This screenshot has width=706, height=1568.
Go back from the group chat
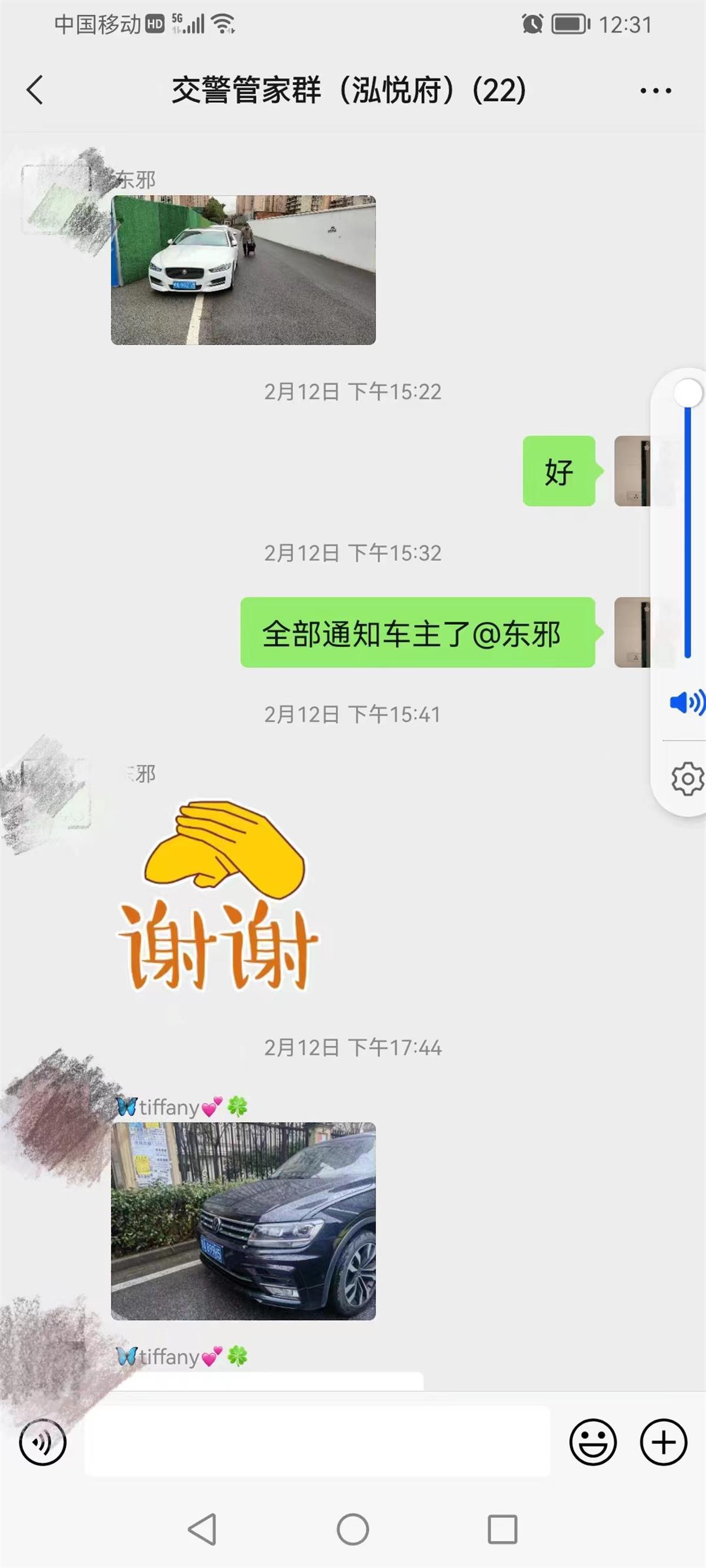(35, 90)
